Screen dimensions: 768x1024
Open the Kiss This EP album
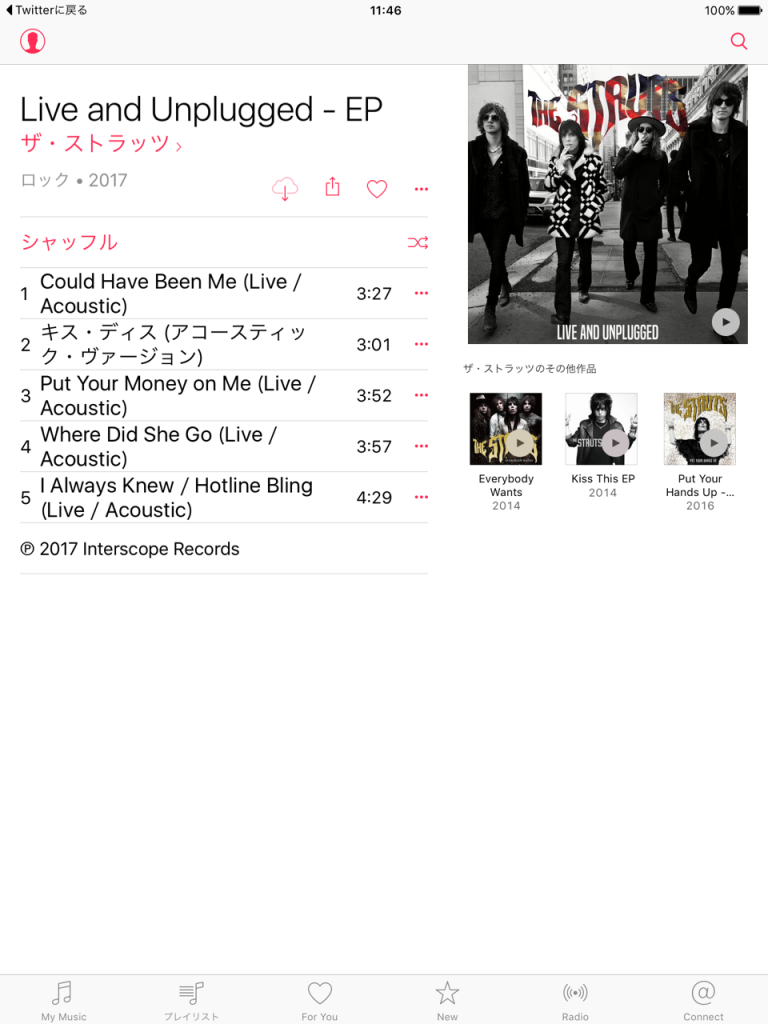602,430
